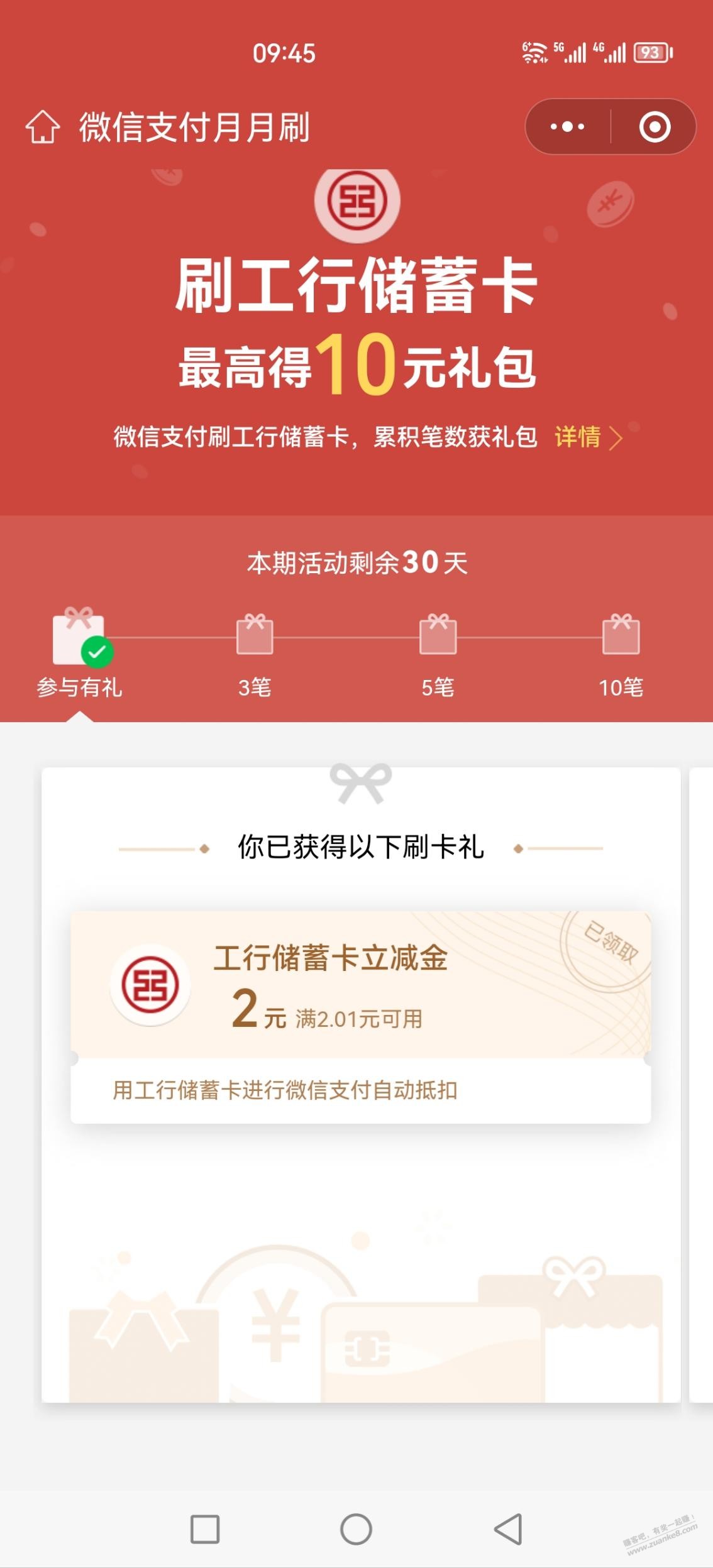
Task: Select the 3笔 gift milestone
Action: [x=255, y=654]
